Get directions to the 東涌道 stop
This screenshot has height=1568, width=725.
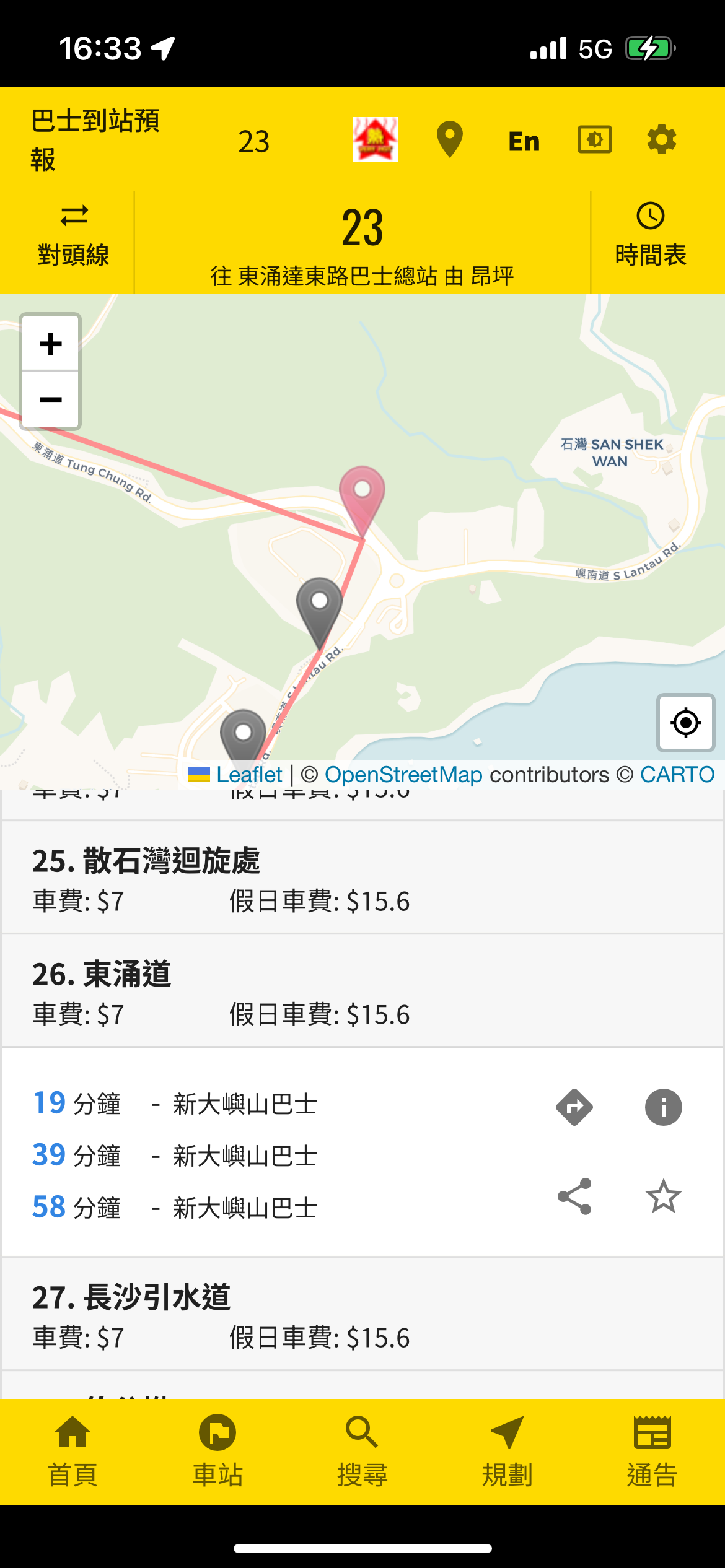point(574,1107)
